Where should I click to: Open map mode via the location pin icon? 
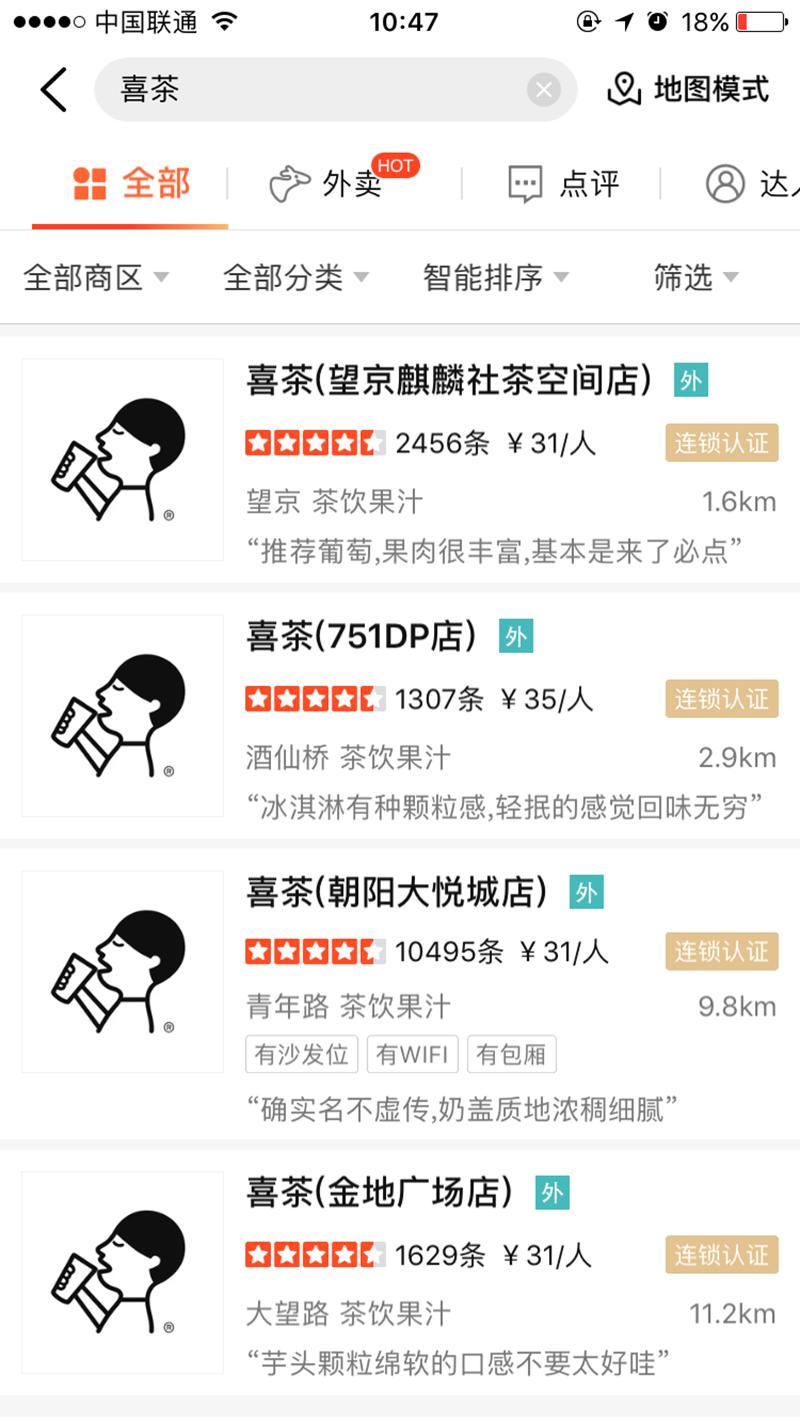point(625,88)
